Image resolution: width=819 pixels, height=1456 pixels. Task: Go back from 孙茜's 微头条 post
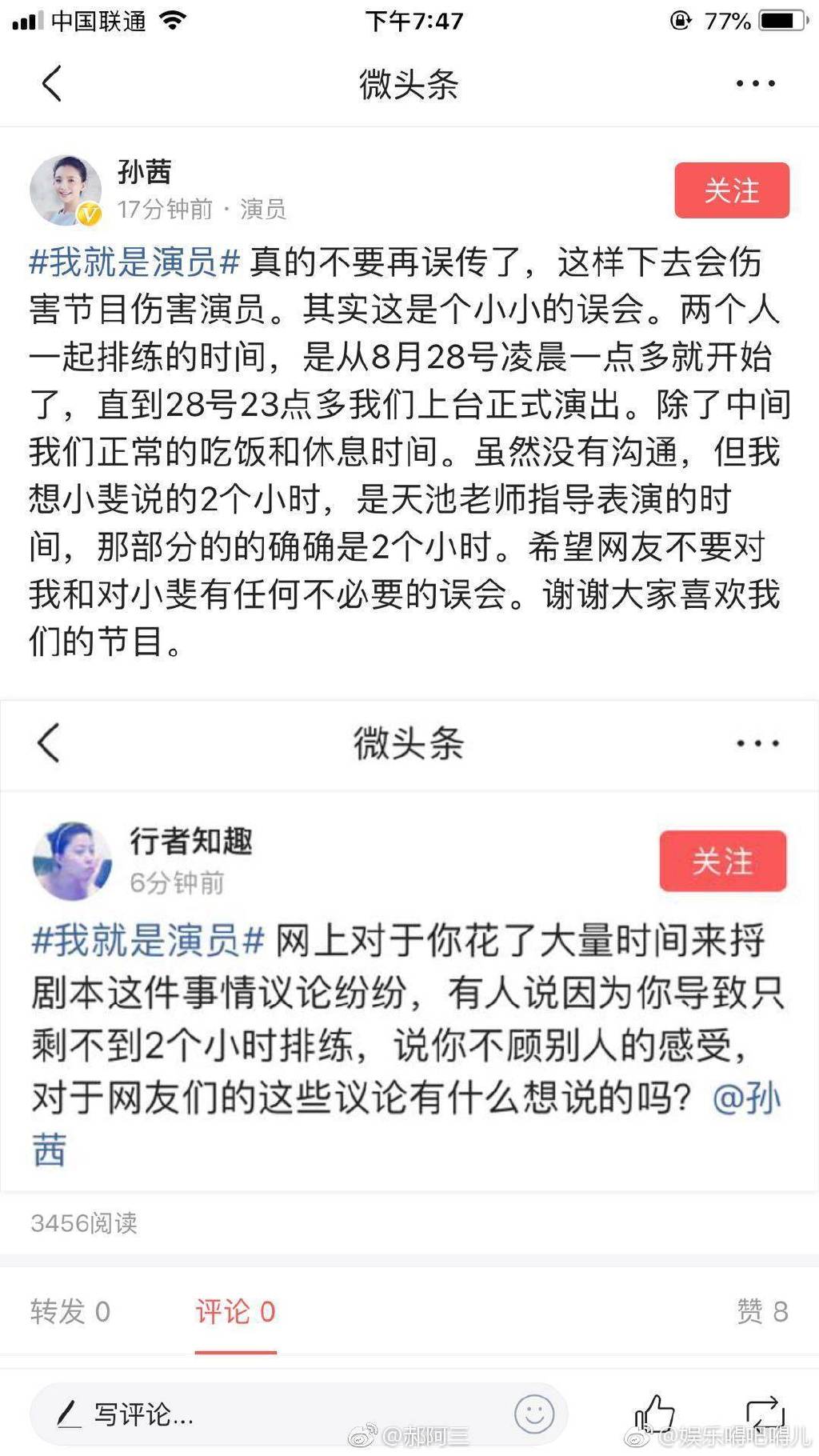pyautogui.click(x=52, y=84)
